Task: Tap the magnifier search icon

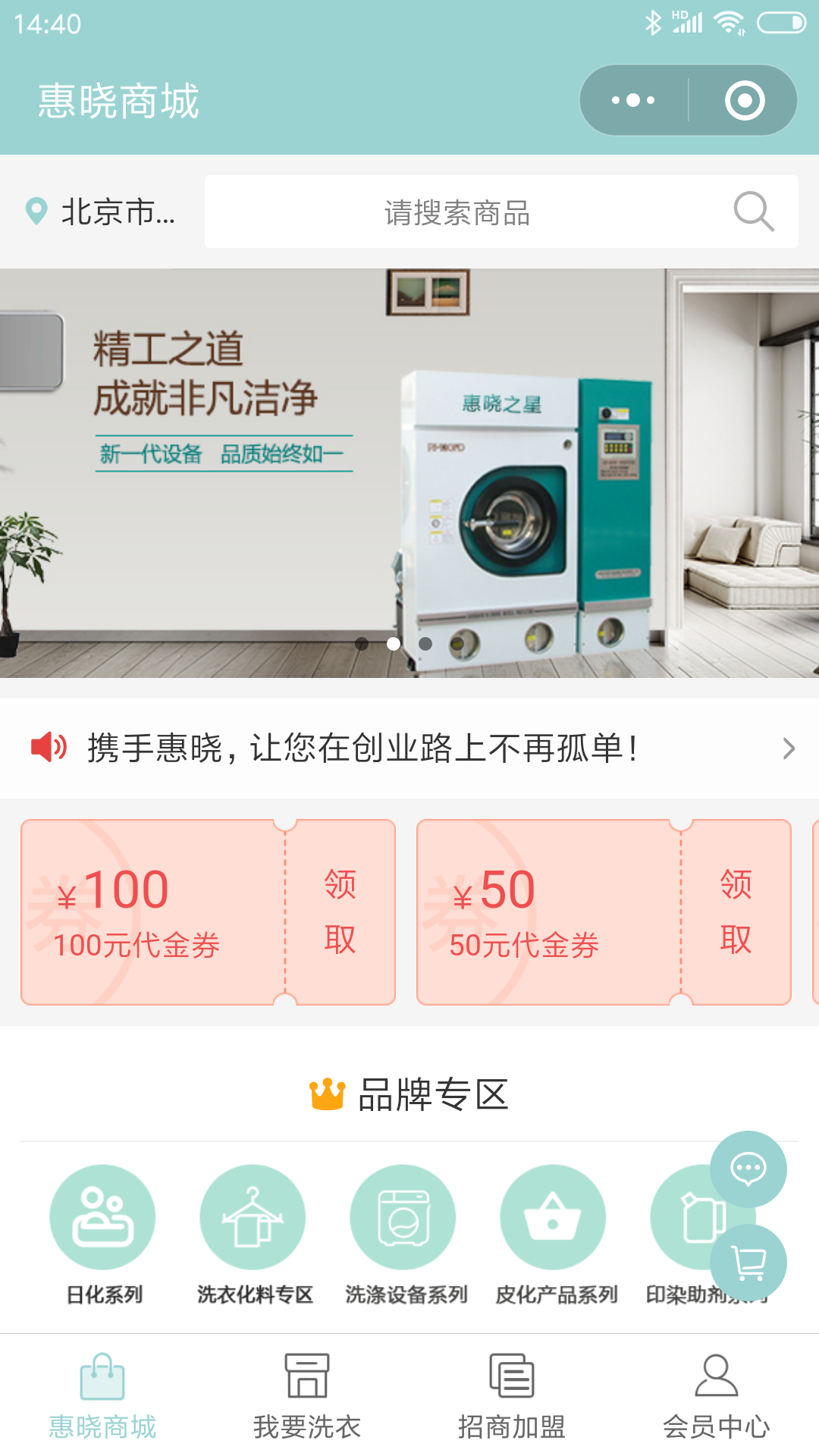Action: (753, 212)
